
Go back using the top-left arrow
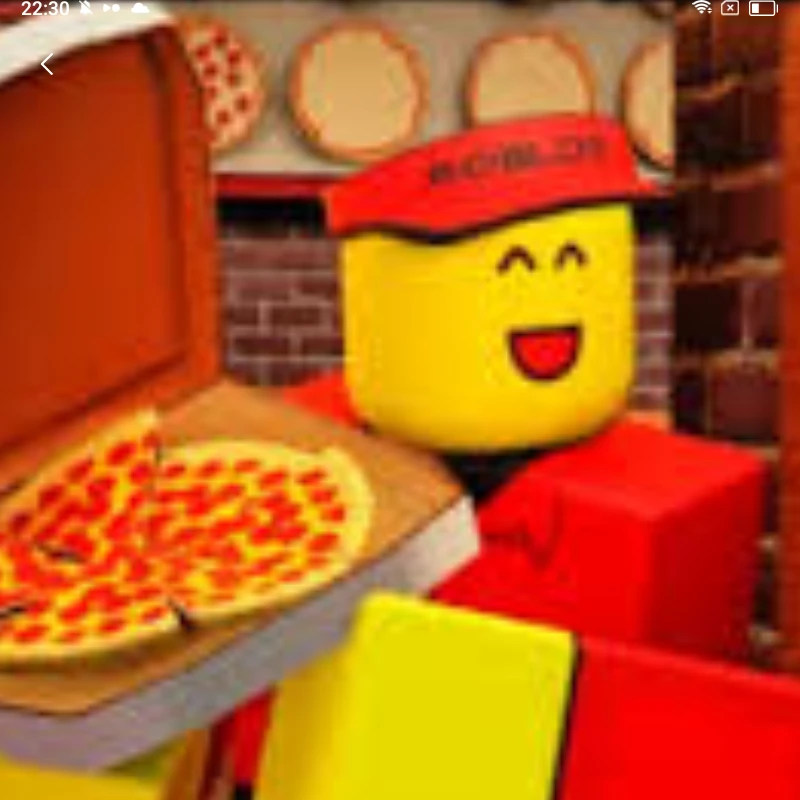pyautogui.click(x=47, y=65)
